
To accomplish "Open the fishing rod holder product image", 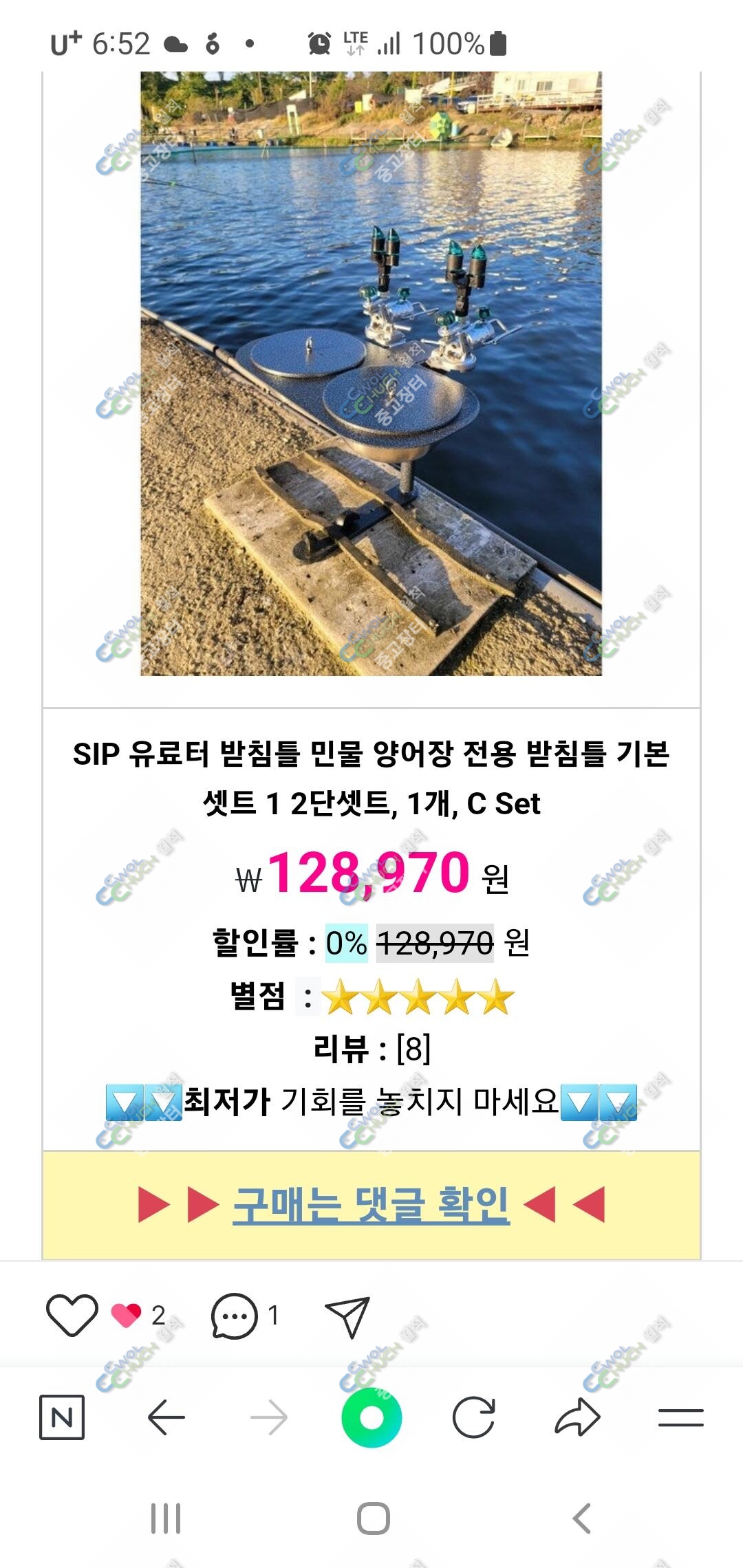I will click(x=371, y=373).
